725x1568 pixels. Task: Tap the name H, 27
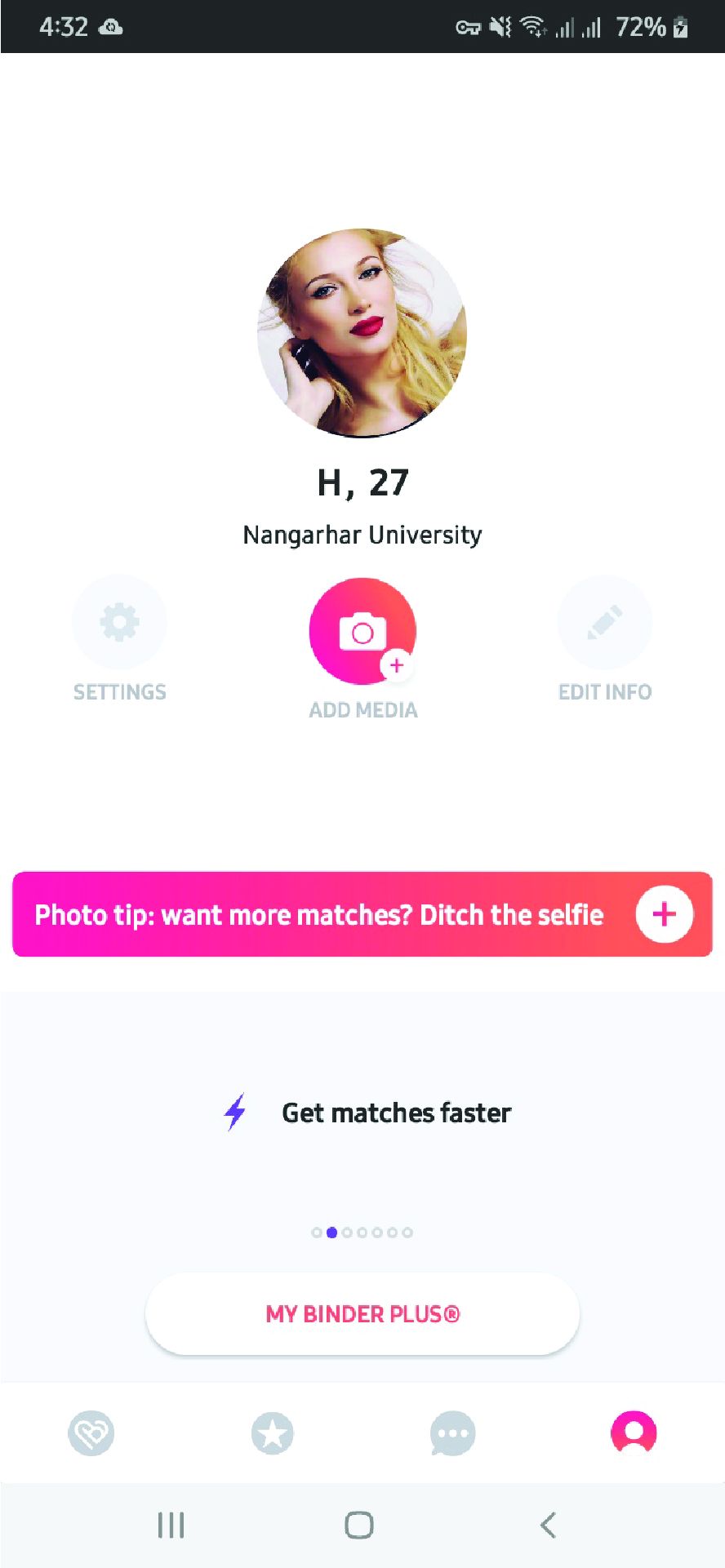click(x=362, y=482)
